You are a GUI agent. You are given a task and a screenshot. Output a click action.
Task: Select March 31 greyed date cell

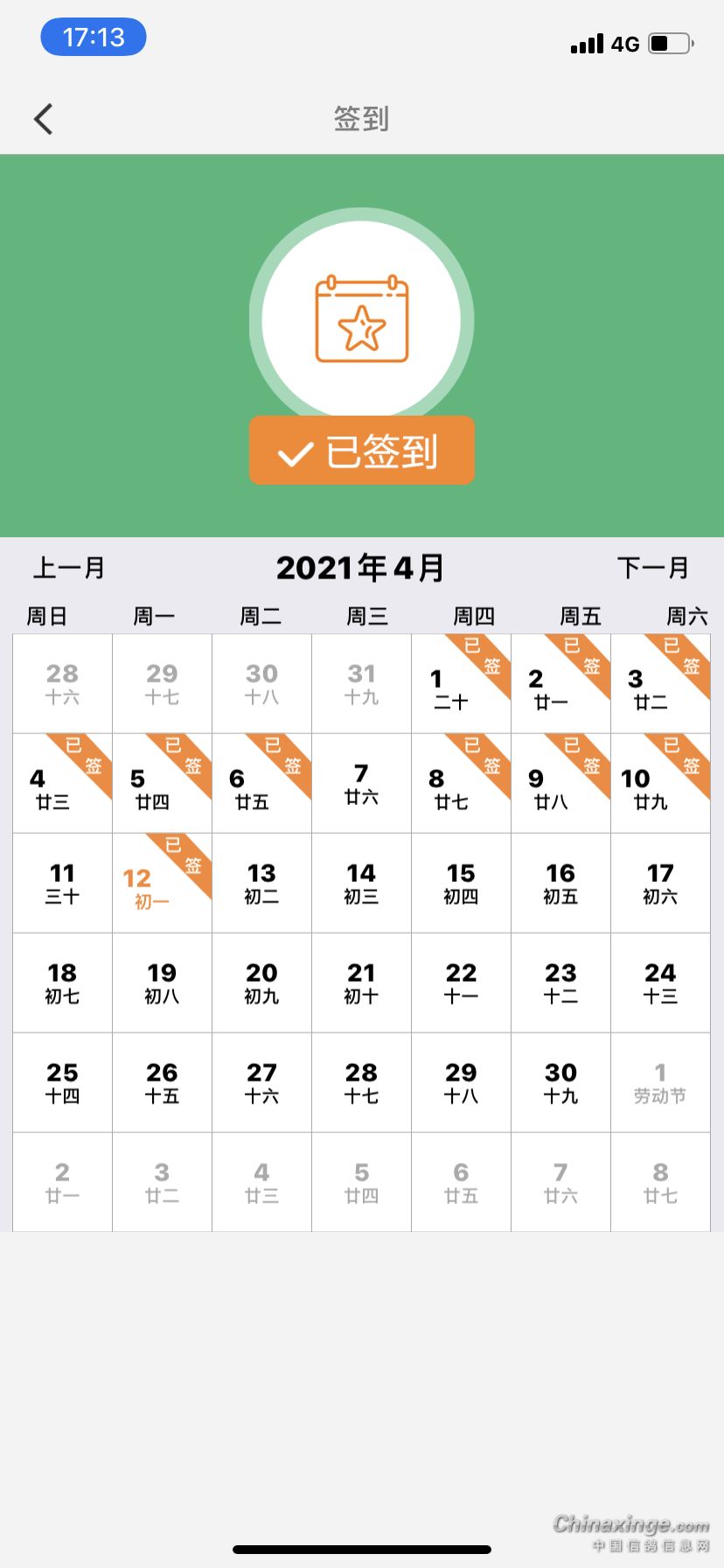point(361,684)
